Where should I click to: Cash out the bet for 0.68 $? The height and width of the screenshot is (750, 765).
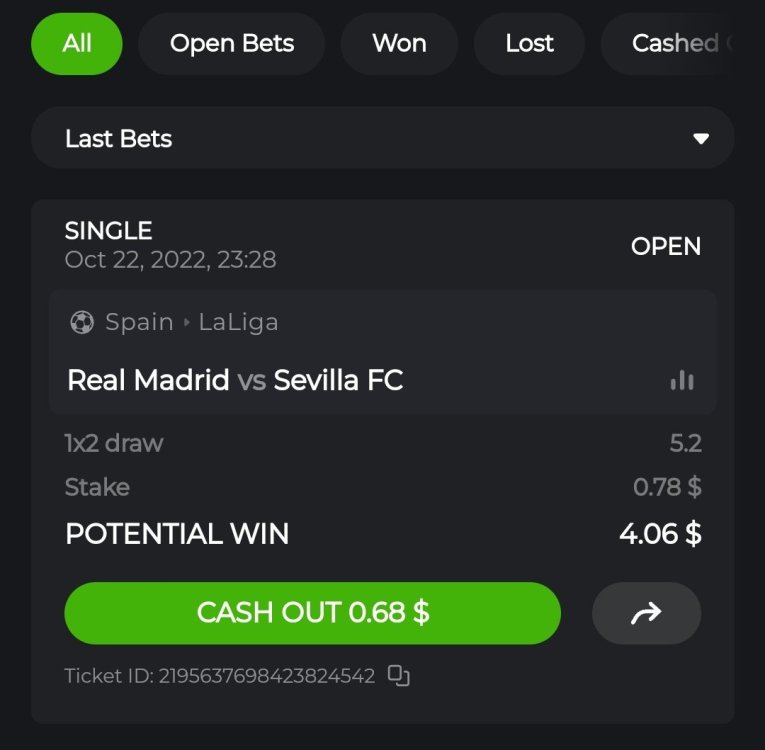point(312,613)
